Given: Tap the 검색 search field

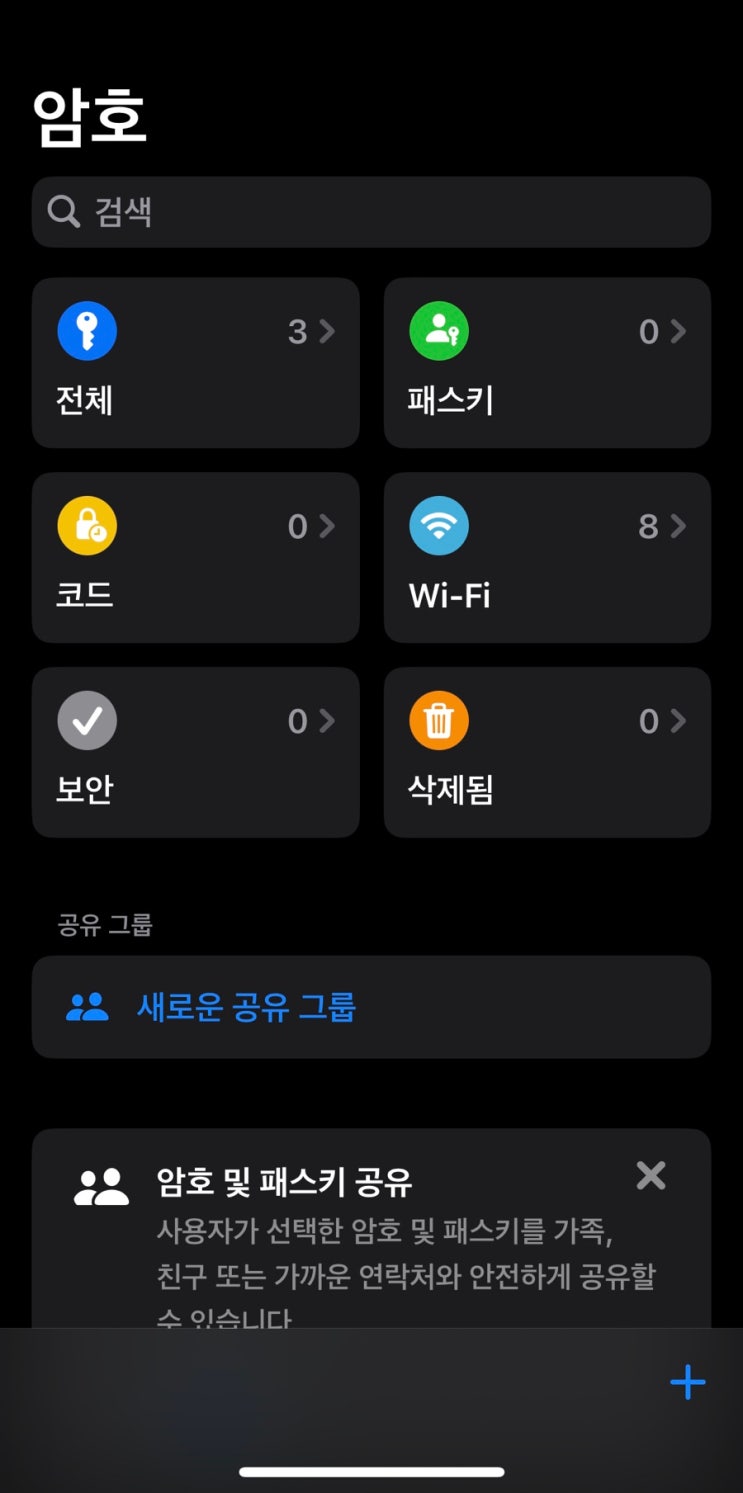Looking at the screenshot, I should tap(371, 212).
